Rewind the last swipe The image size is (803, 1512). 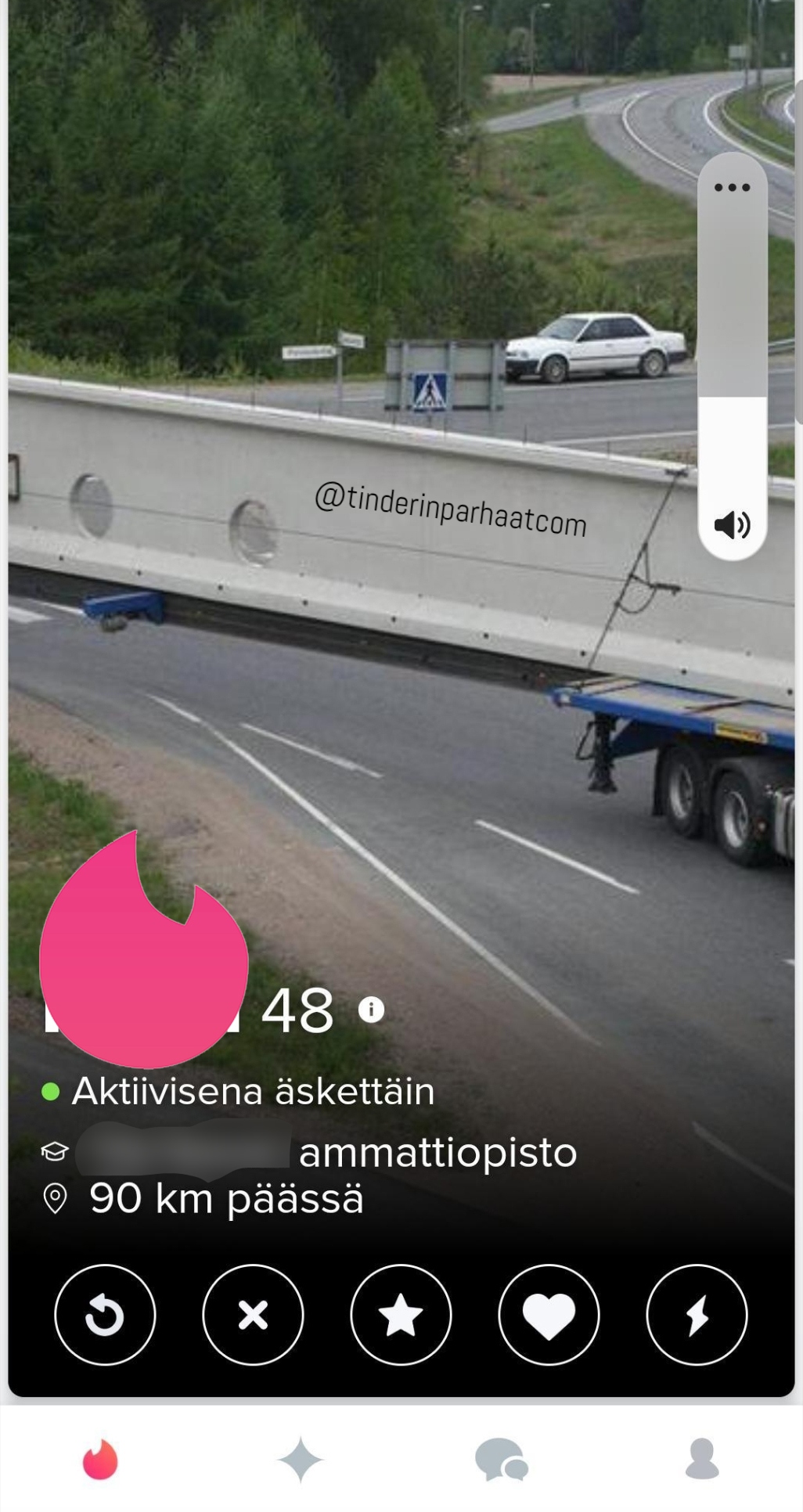pyautogui.click(x=105, y=1315)
